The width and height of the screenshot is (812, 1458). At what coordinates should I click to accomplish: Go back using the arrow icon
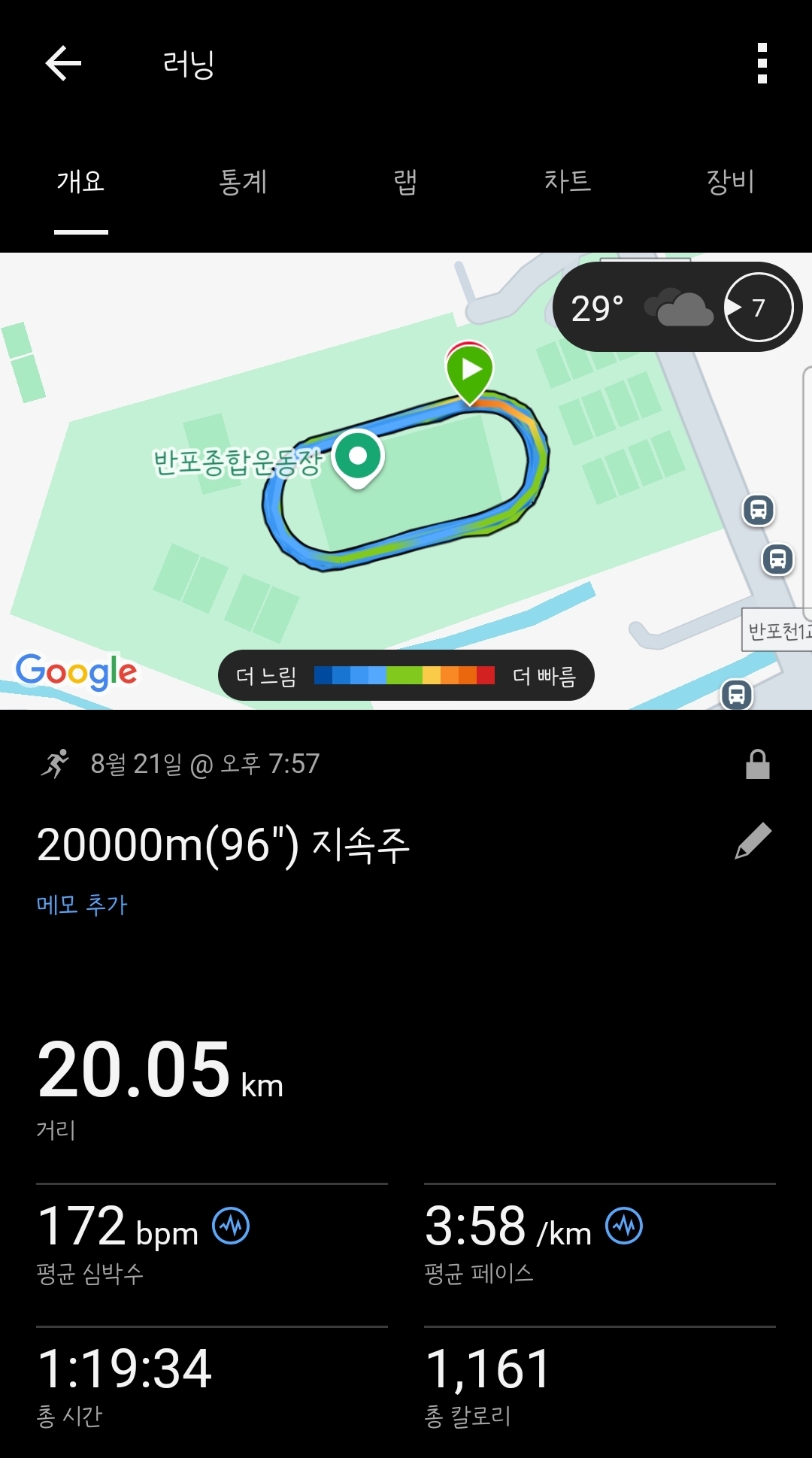pos(63,63)
